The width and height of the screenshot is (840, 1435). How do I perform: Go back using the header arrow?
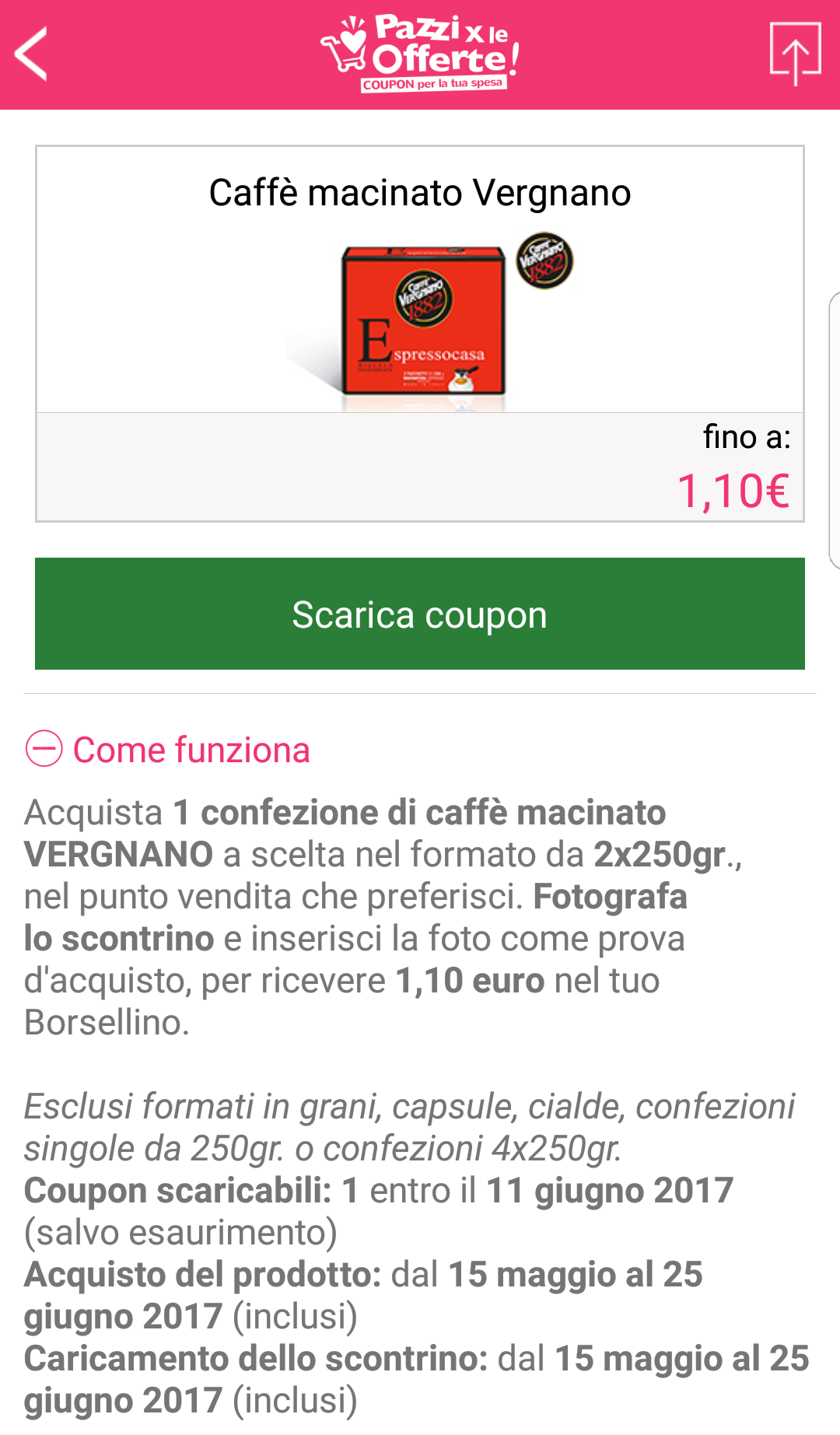click(32, 54)
